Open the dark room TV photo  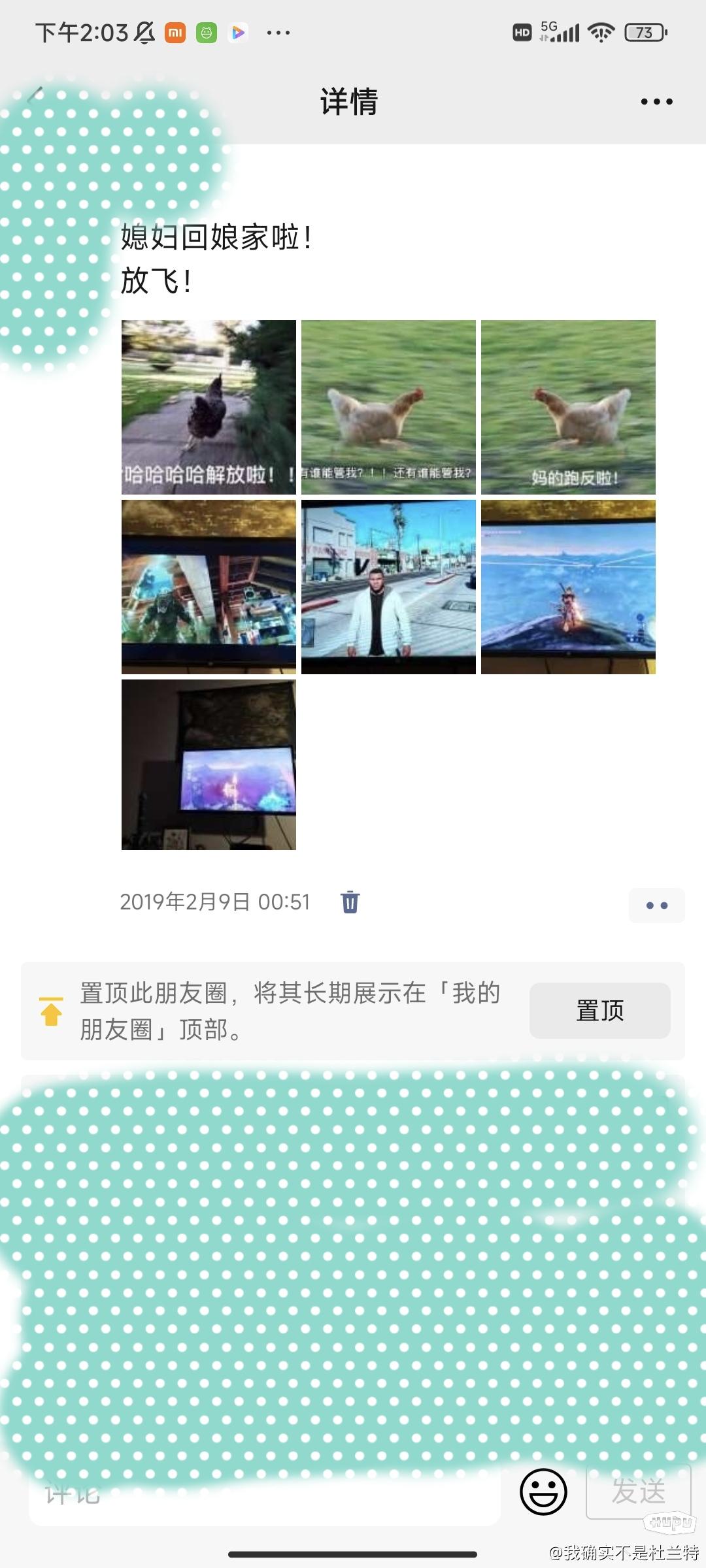209,764
